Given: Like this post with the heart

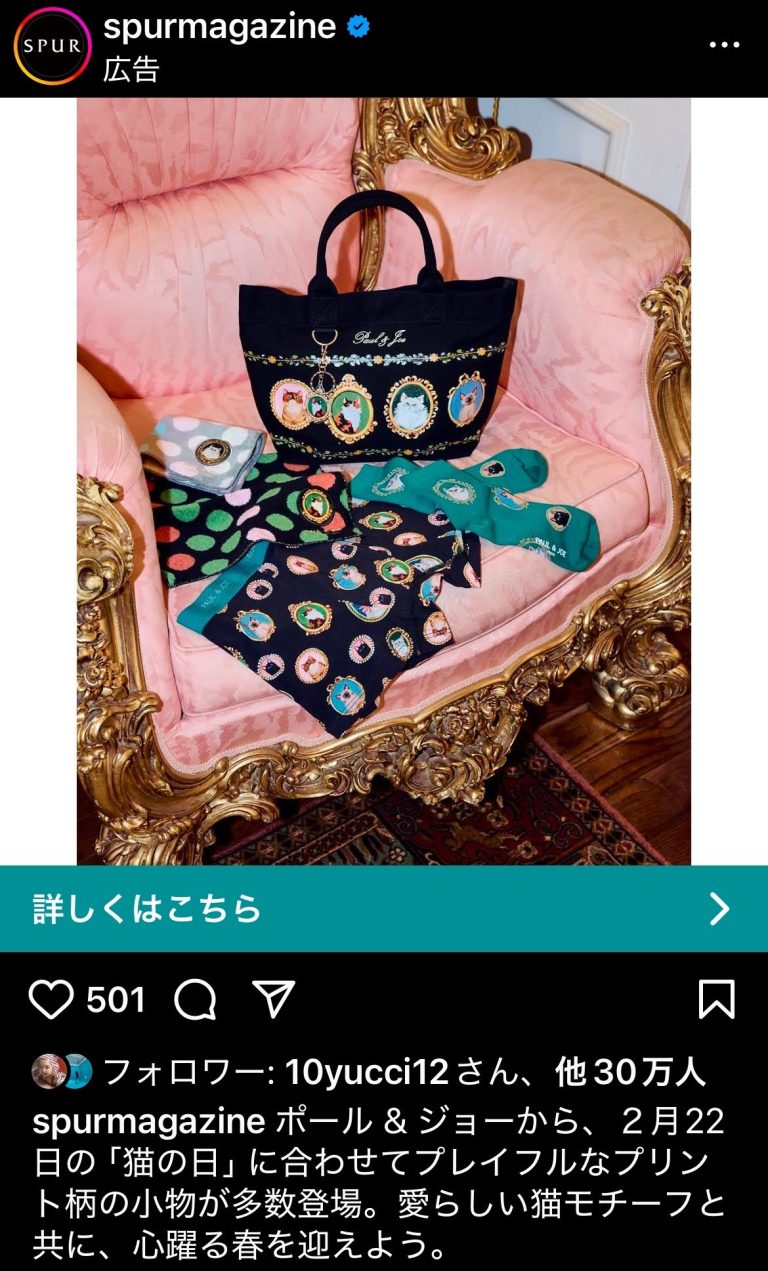Looking at the screenshot, I should [51, 999].
